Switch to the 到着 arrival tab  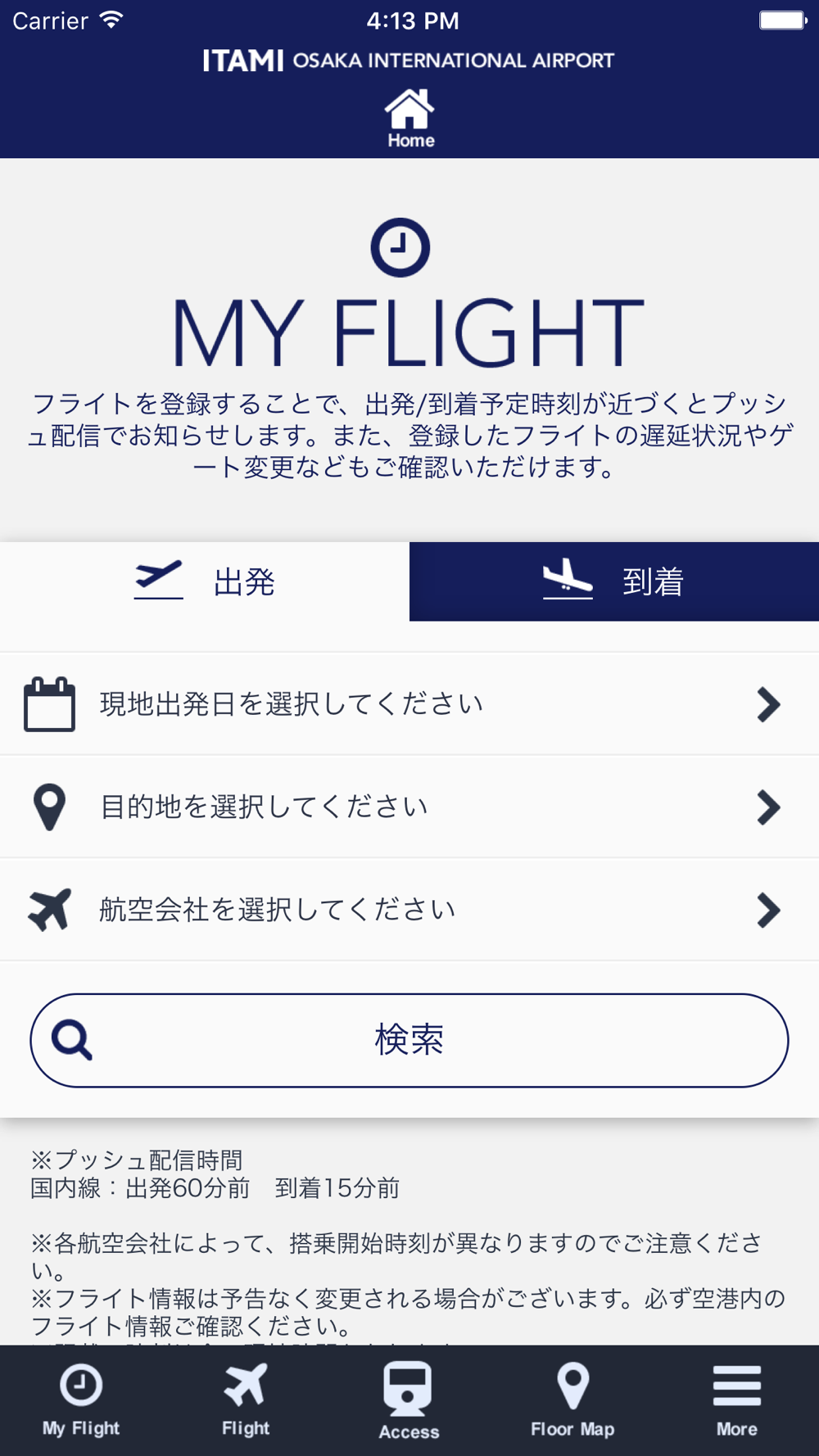tap(614, 581)
